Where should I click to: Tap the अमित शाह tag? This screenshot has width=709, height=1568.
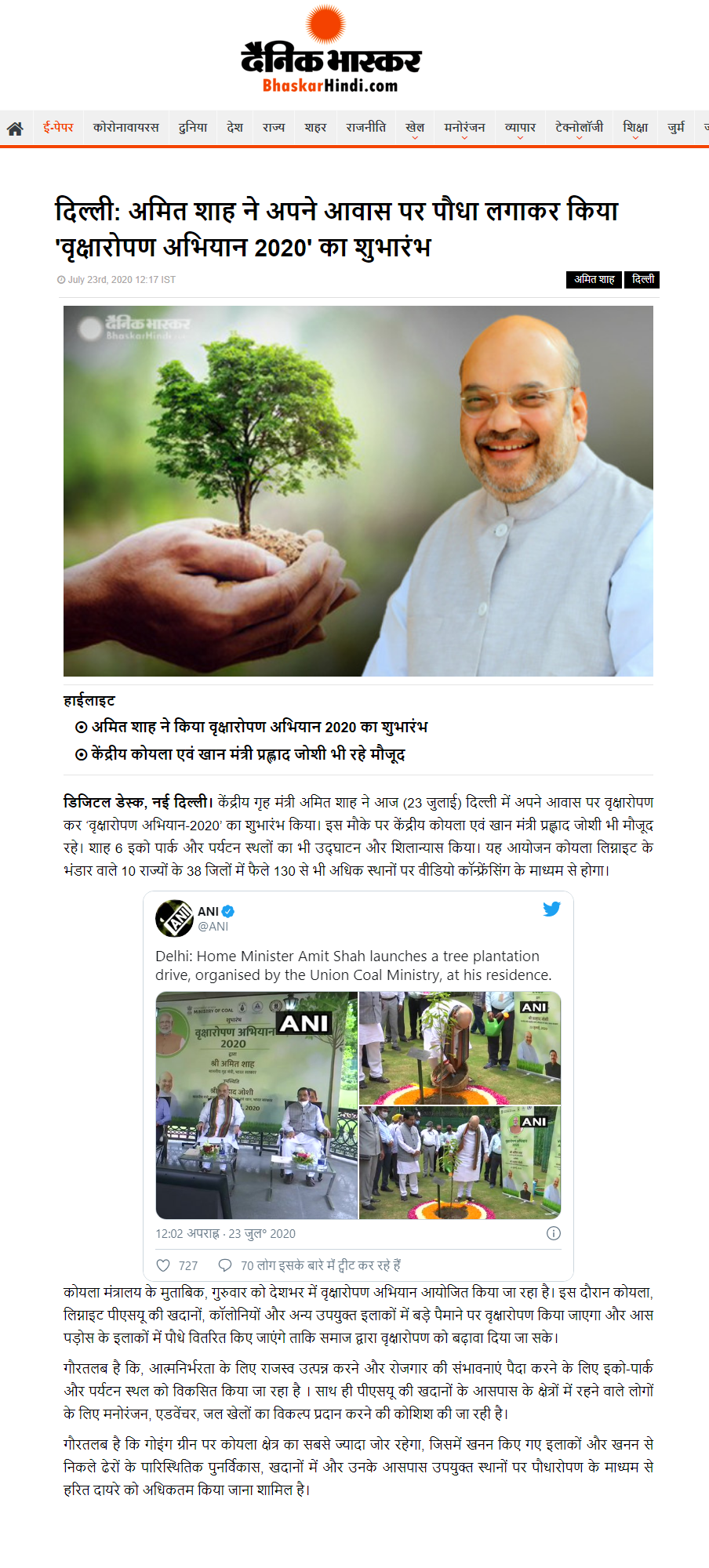point(594,280)
